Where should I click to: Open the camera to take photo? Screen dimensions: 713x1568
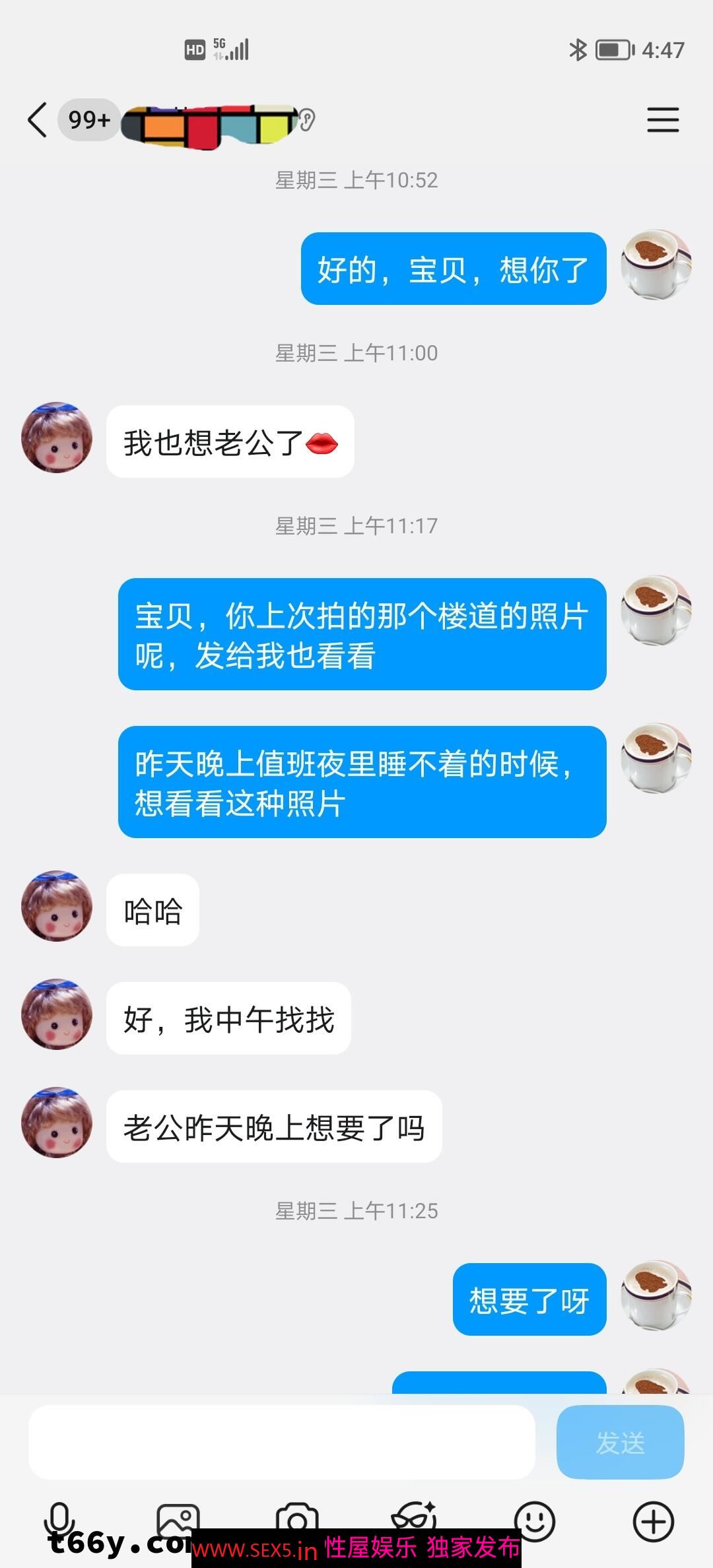[x=296, y=1518]
